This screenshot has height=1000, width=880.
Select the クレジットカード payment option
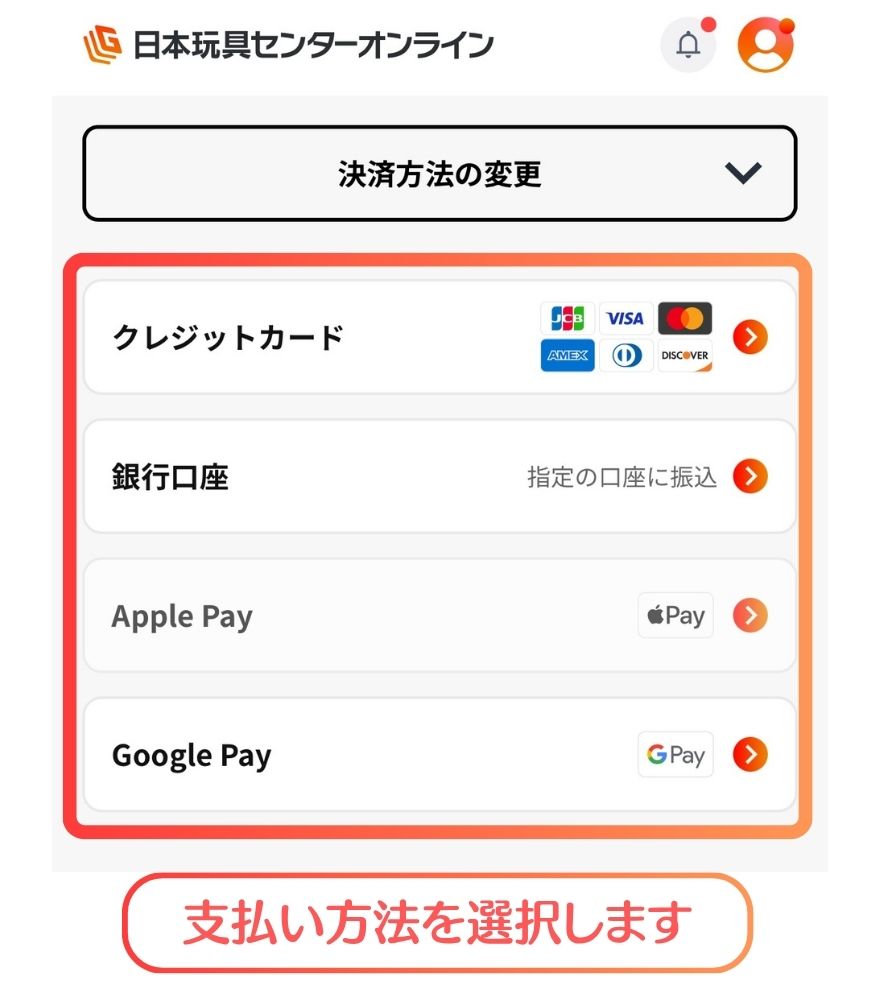pos(230,337)
